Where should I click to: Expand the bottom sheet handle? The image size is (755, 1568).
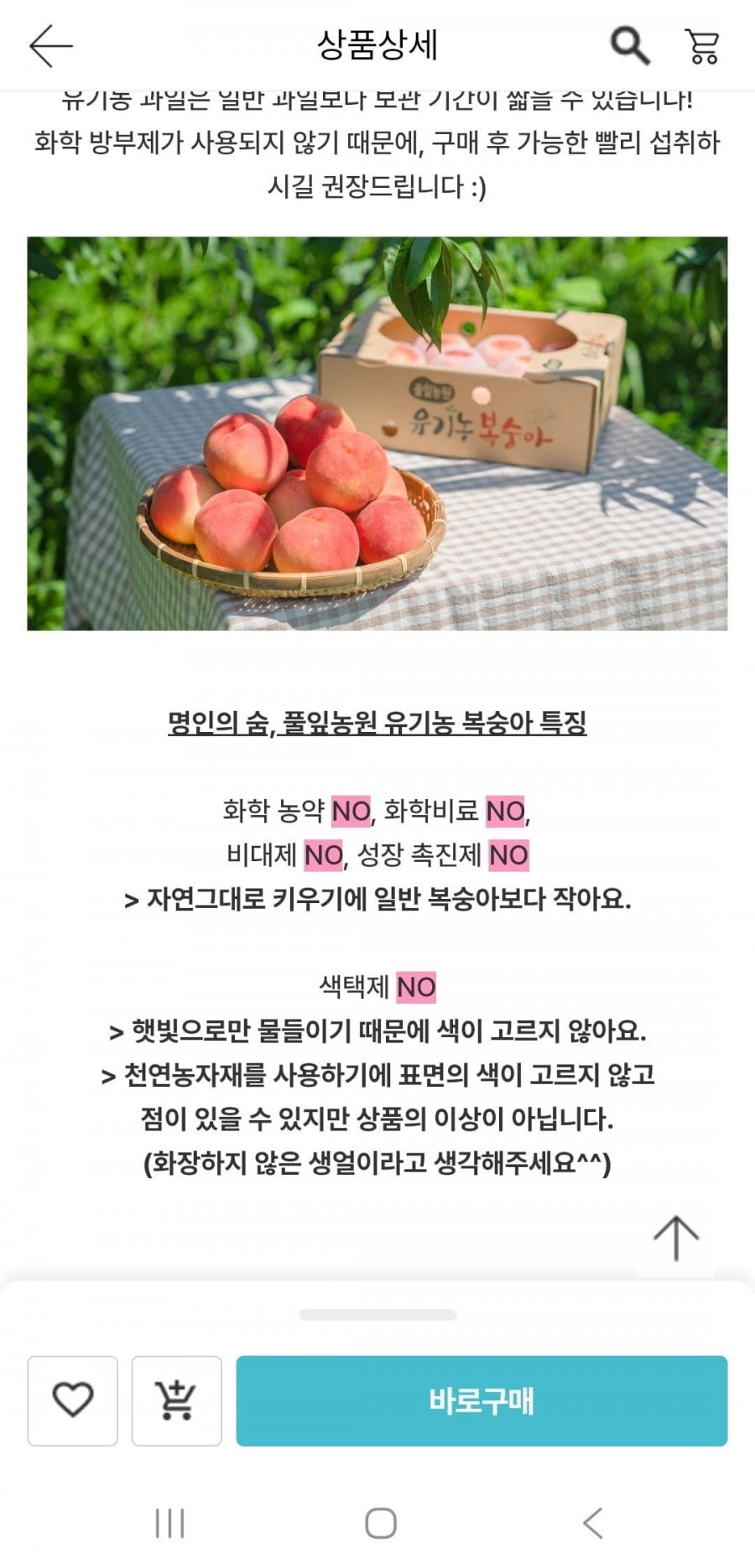click(377, 1314)
